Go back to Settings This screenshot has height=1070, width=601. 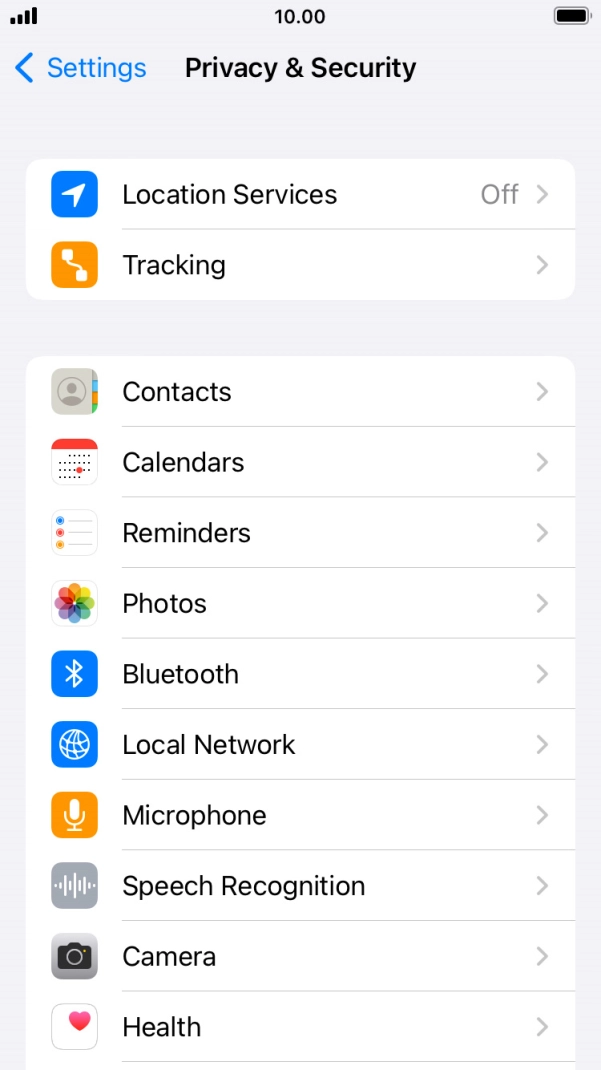tap(80, 68)
